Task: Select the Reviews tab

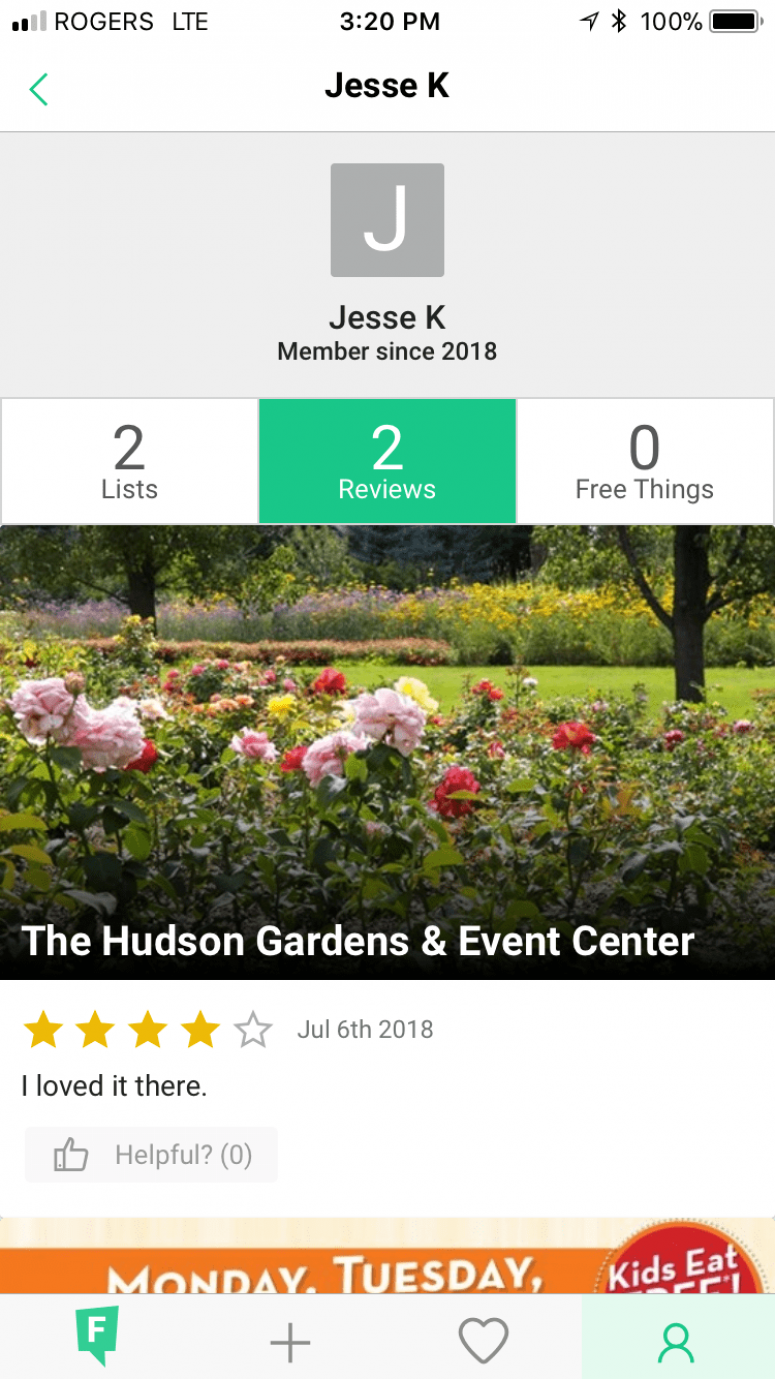Action: pyautogui.click(x=387, y=462)
